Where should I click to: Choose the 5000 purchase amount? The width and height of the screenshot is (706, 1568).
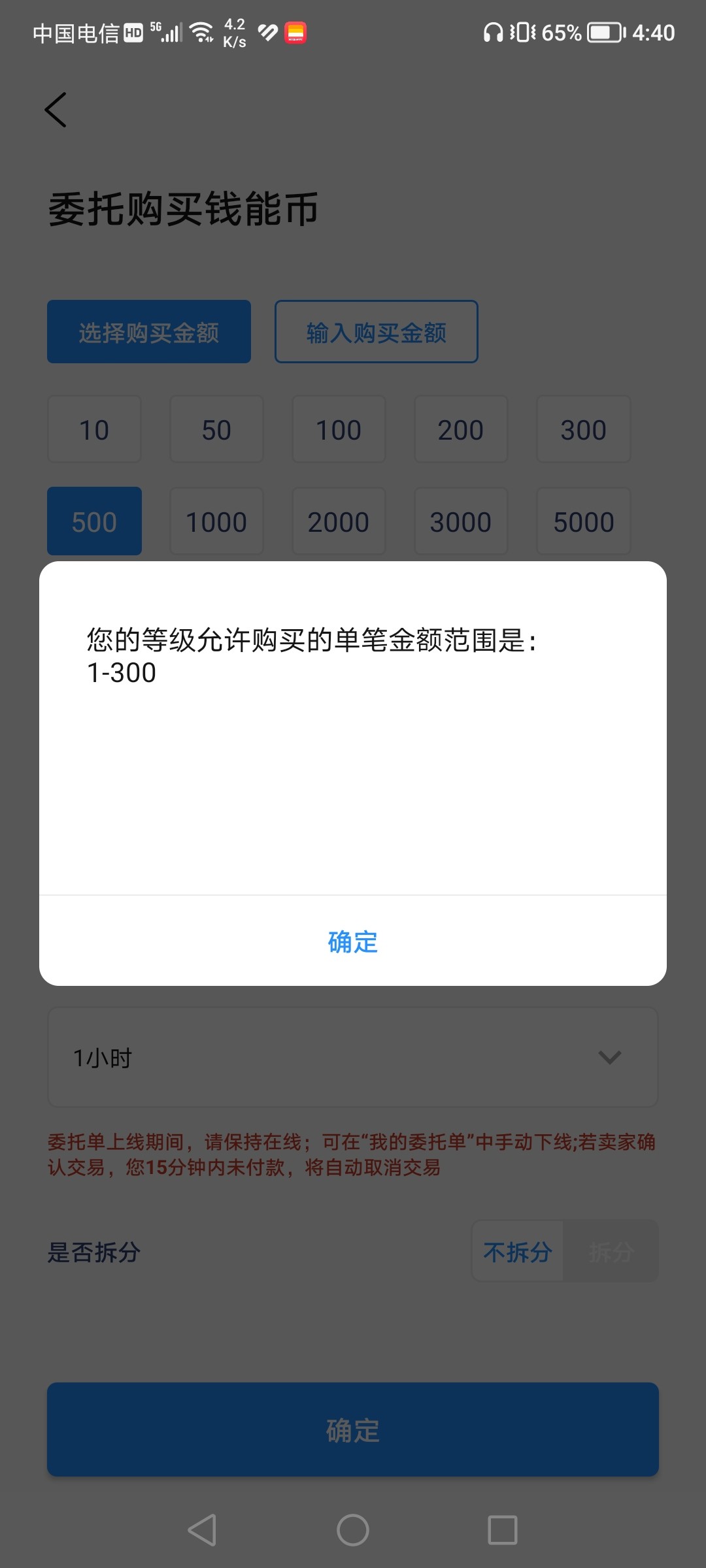tap(583, 521)
